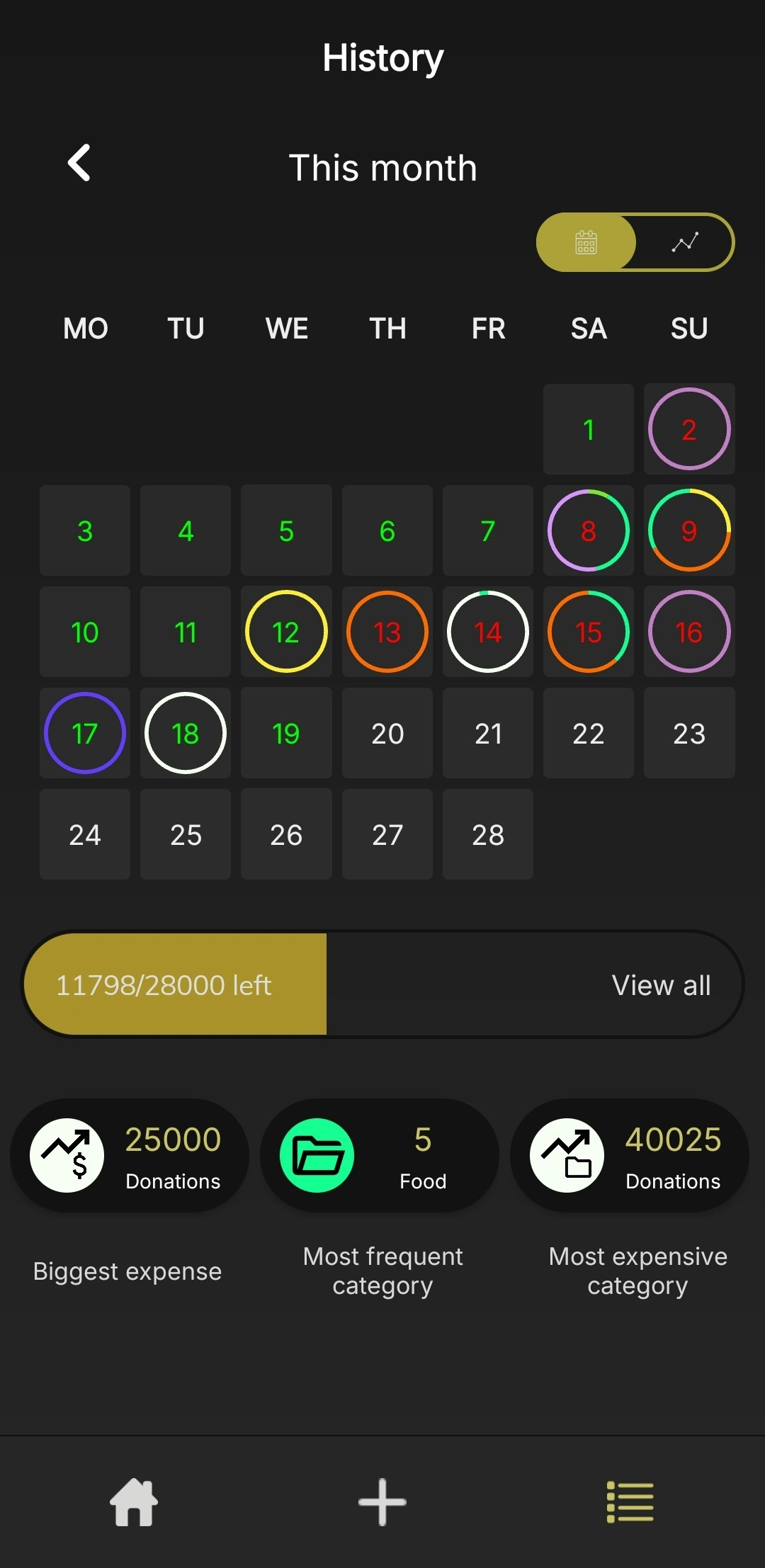Open the Most frequent category Food card
The width and height of the screenshot is (765, 1568).
pyautogui.click(x=380, y=1155)
